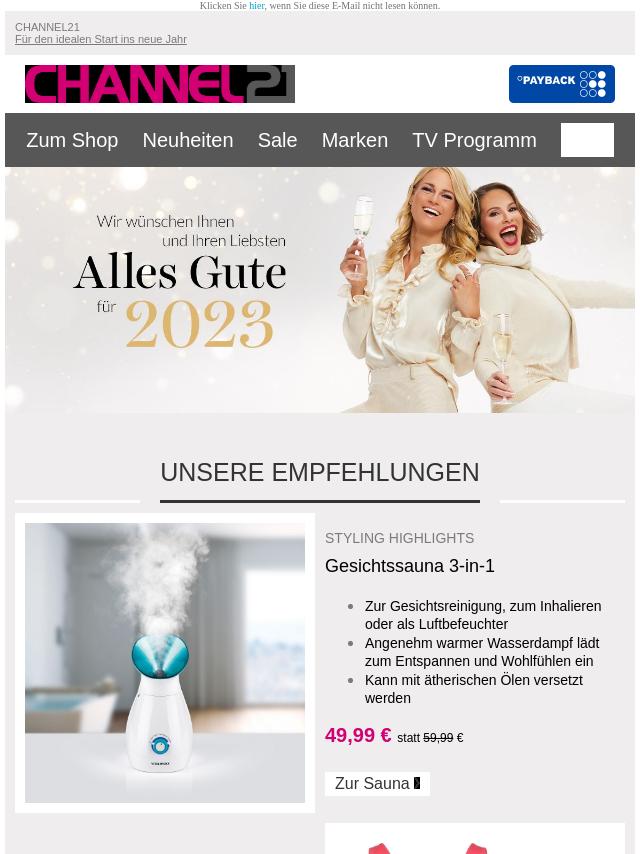640x854 pixels.
Task: Go to Zum Shop
Action: coord(72,140)
